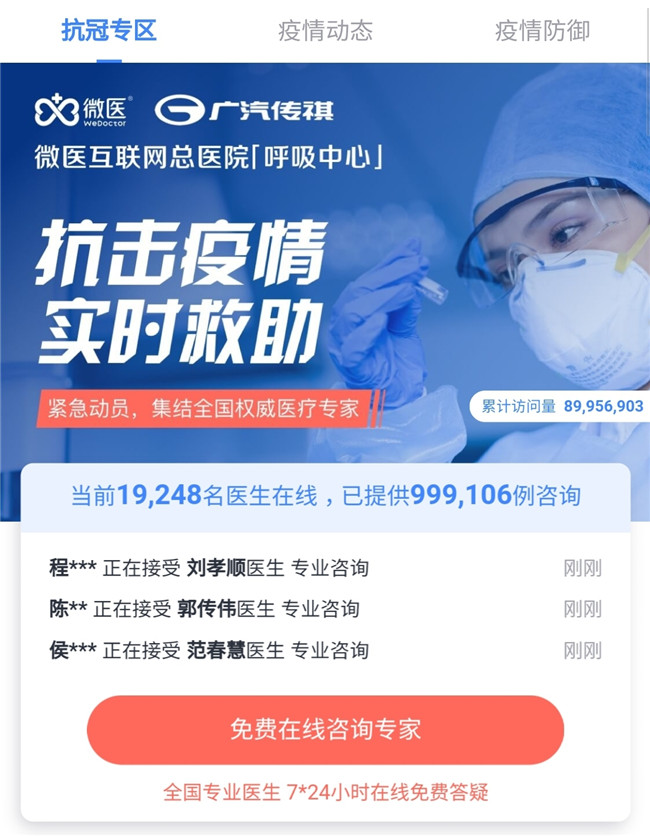
Task: Switch to the 疫情防御 tab
Action: (542, 31)
